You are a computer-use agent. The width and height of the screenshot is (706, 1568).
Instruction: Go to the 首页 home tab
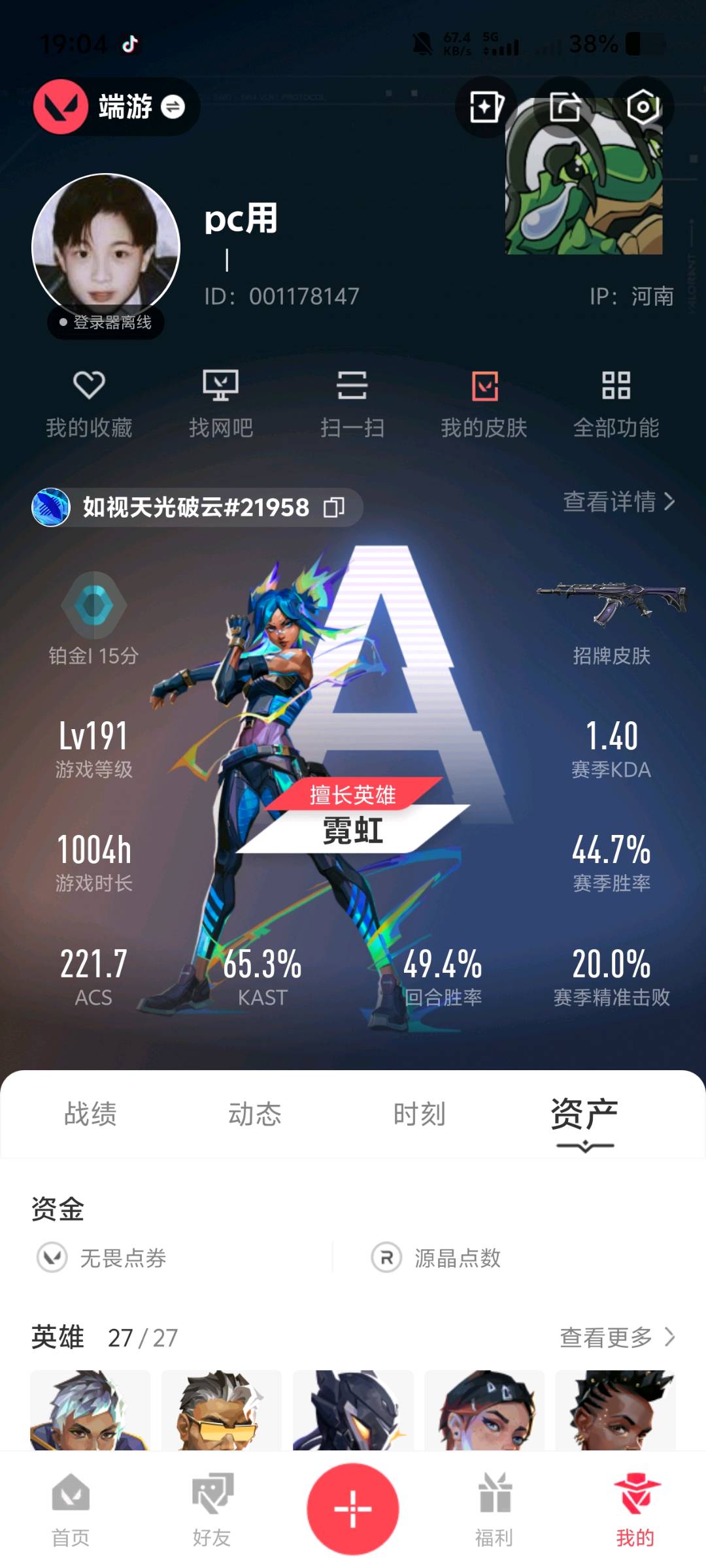click(x=71, y=1509)
